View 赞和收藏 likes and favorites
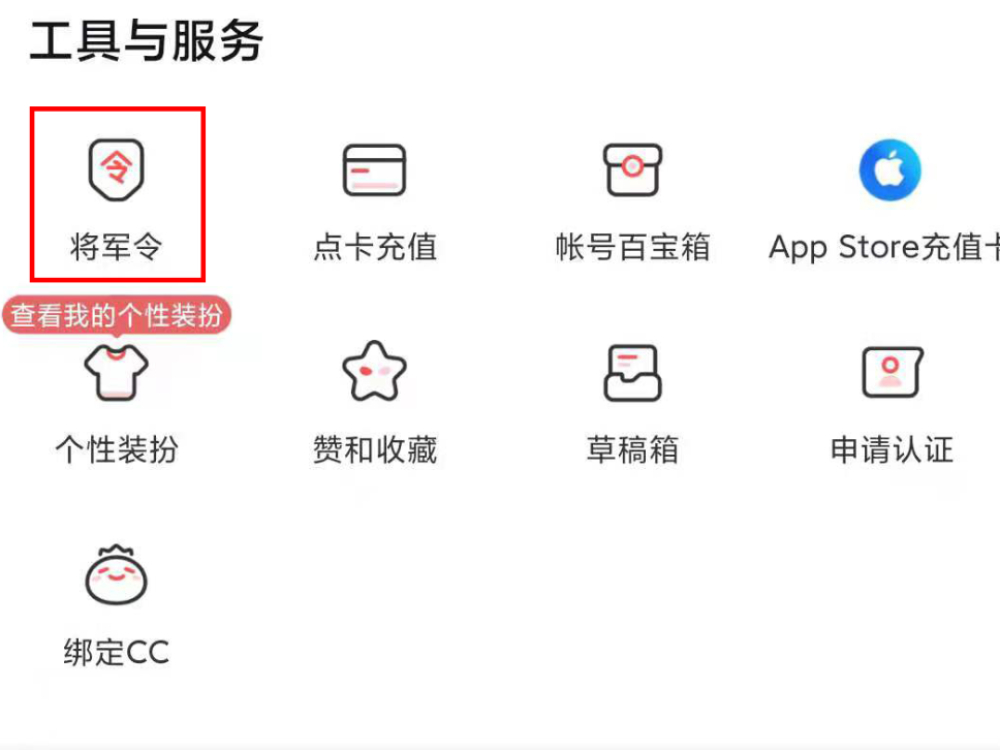The height and width of the screenshot is (750, 1000). (375, 400)
